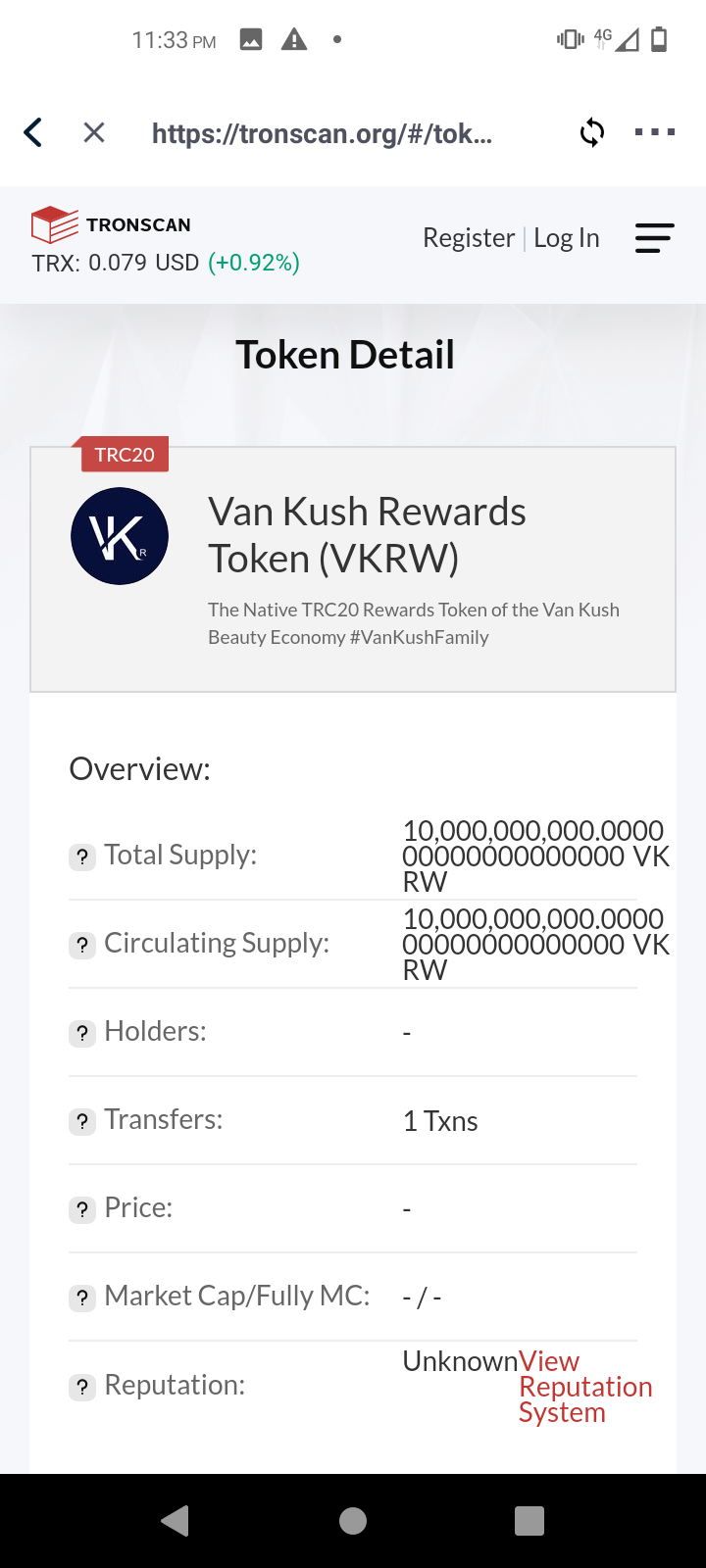Tap the tronscan.org URL bar
Image resolution: width=706 pixels, height=1568 pixels.
323,133
